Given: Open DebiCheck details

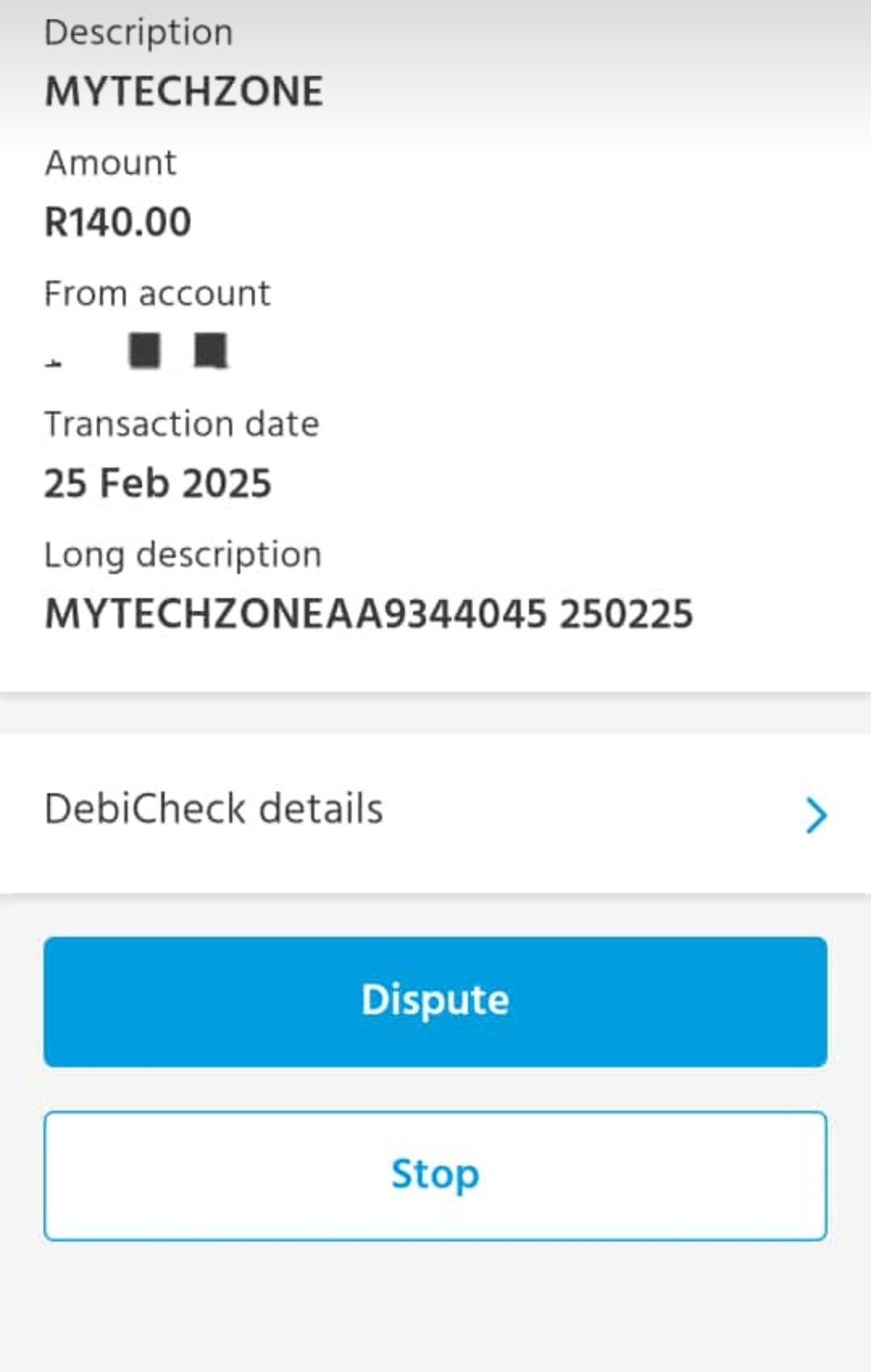Looking at the screenshot, I should tap(435, 811).
